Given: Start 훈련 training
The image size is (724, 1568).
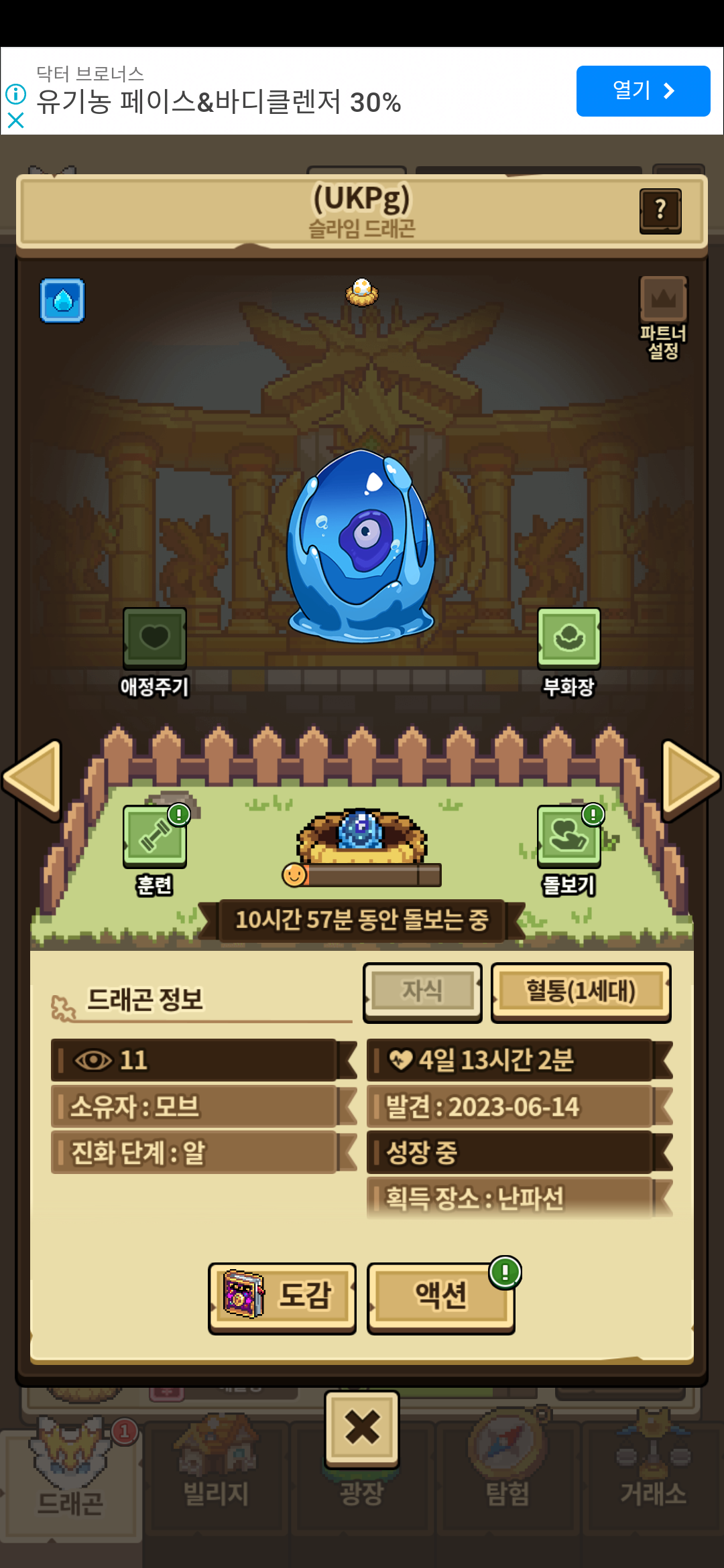Looking at the screenshot, I should [155, 850].
